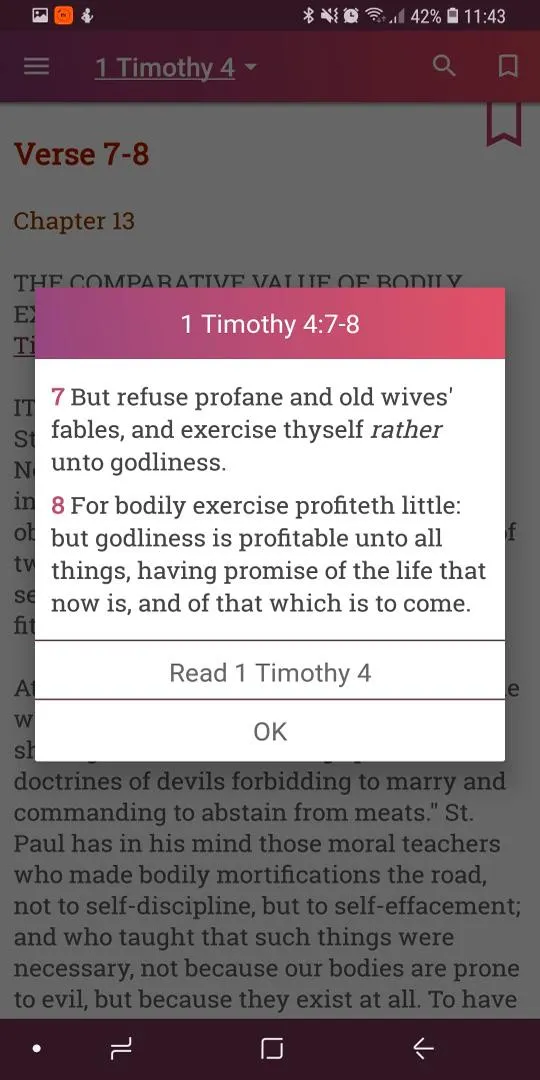Go back using system navigation arrow
The image size is (540, 1080).
coord(424,1049)
